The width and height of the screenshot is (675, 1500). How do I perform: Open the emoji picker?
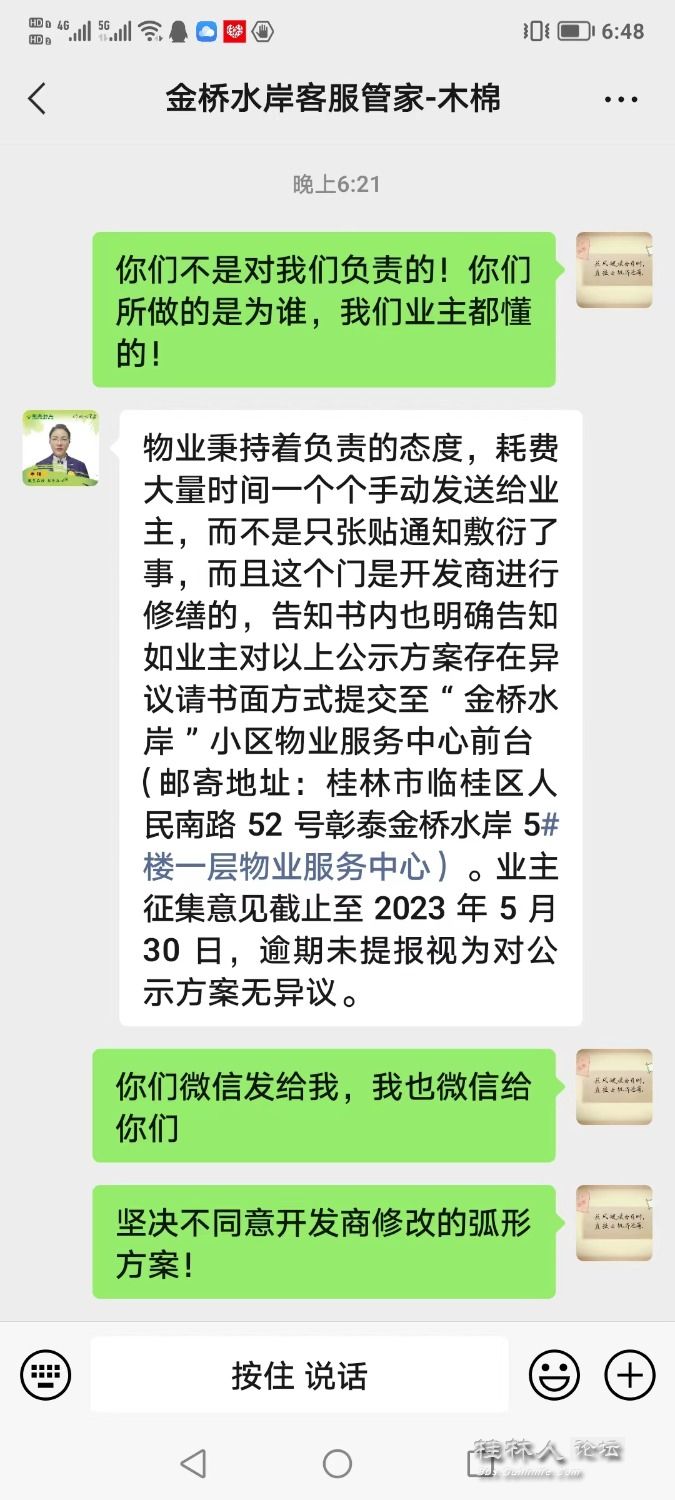tap(554, 1375)
